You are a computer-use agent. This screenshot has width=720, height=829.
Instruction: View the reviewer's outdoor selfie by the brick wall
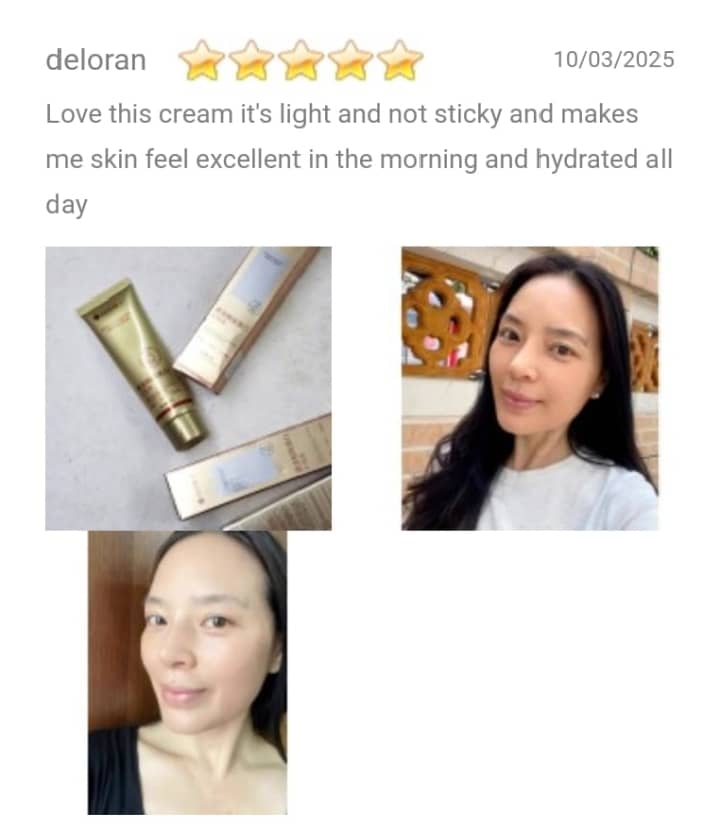[x=530, y=388]
